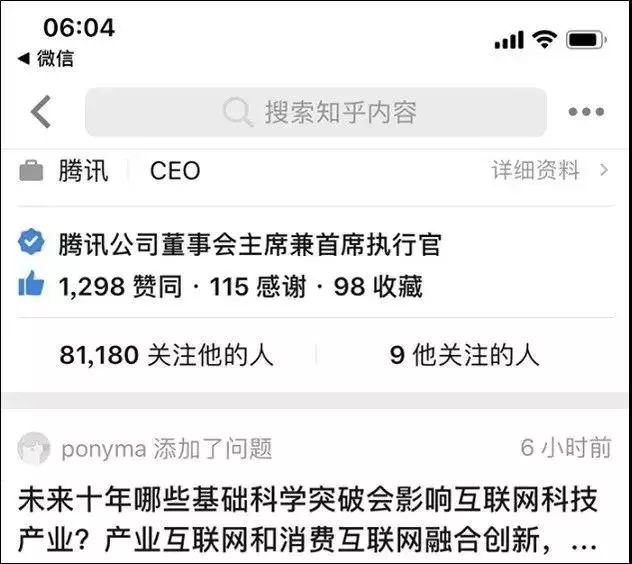View the 81,180 关注他的人 followers list
This screenshot has width=632, height=564.
[166, 355]
